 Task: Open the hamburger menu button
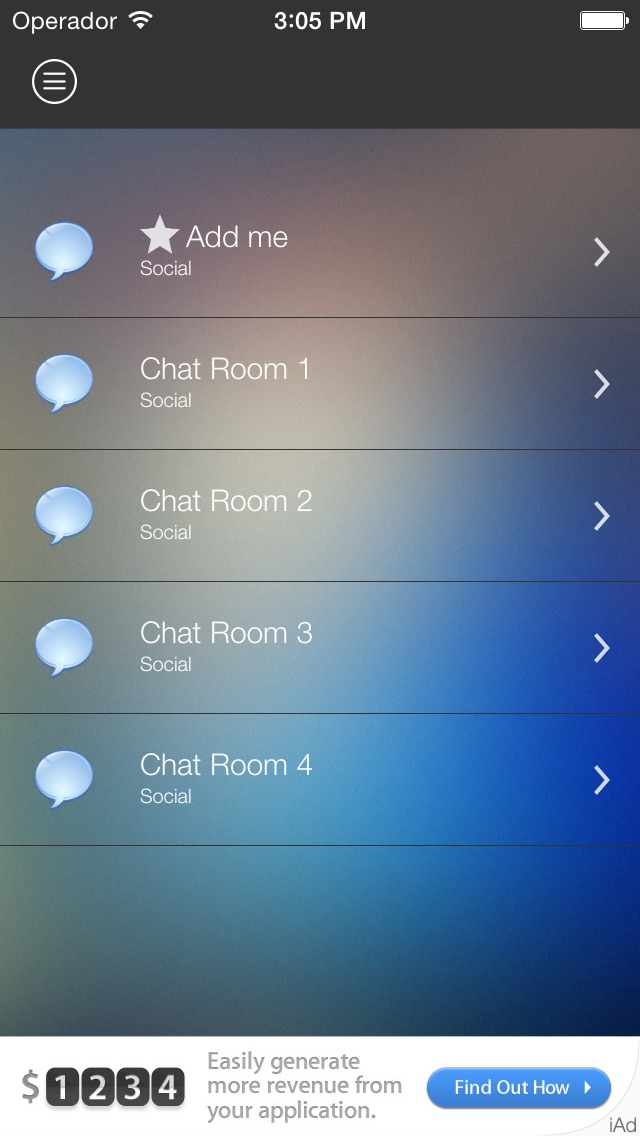pos(54,81)
